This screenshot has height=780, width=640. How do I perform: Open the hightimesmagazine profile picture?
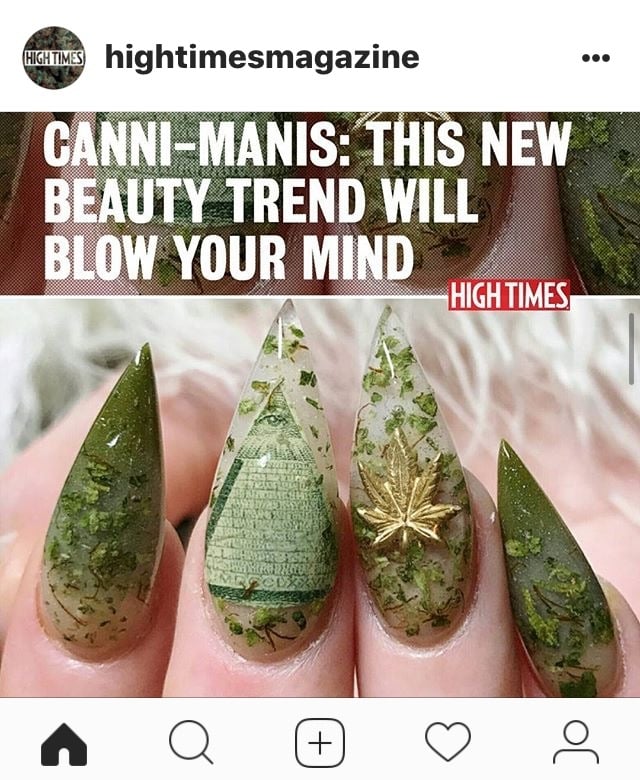[x=54, y=57]
